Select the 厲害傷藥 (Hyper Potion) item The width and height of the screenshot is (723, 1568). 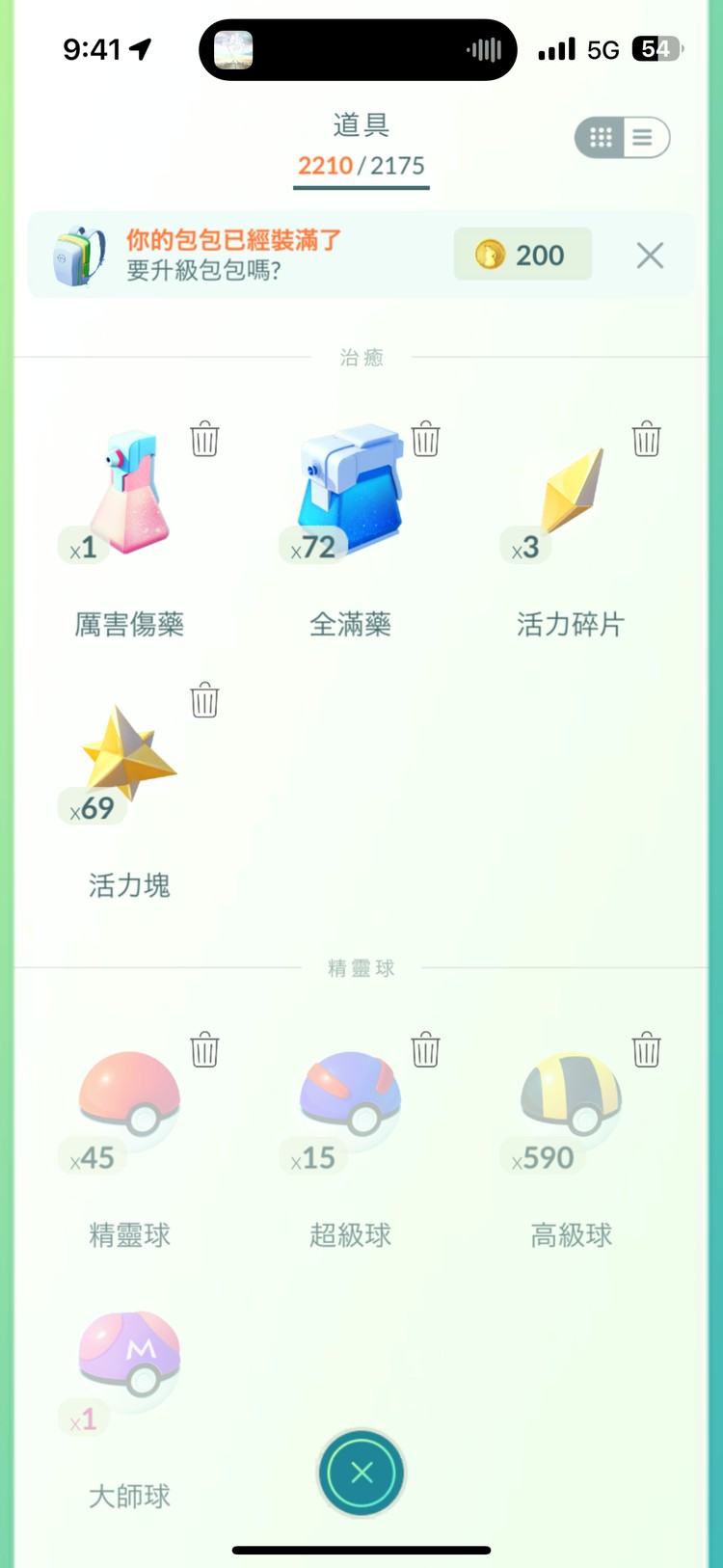pos(128,497)
